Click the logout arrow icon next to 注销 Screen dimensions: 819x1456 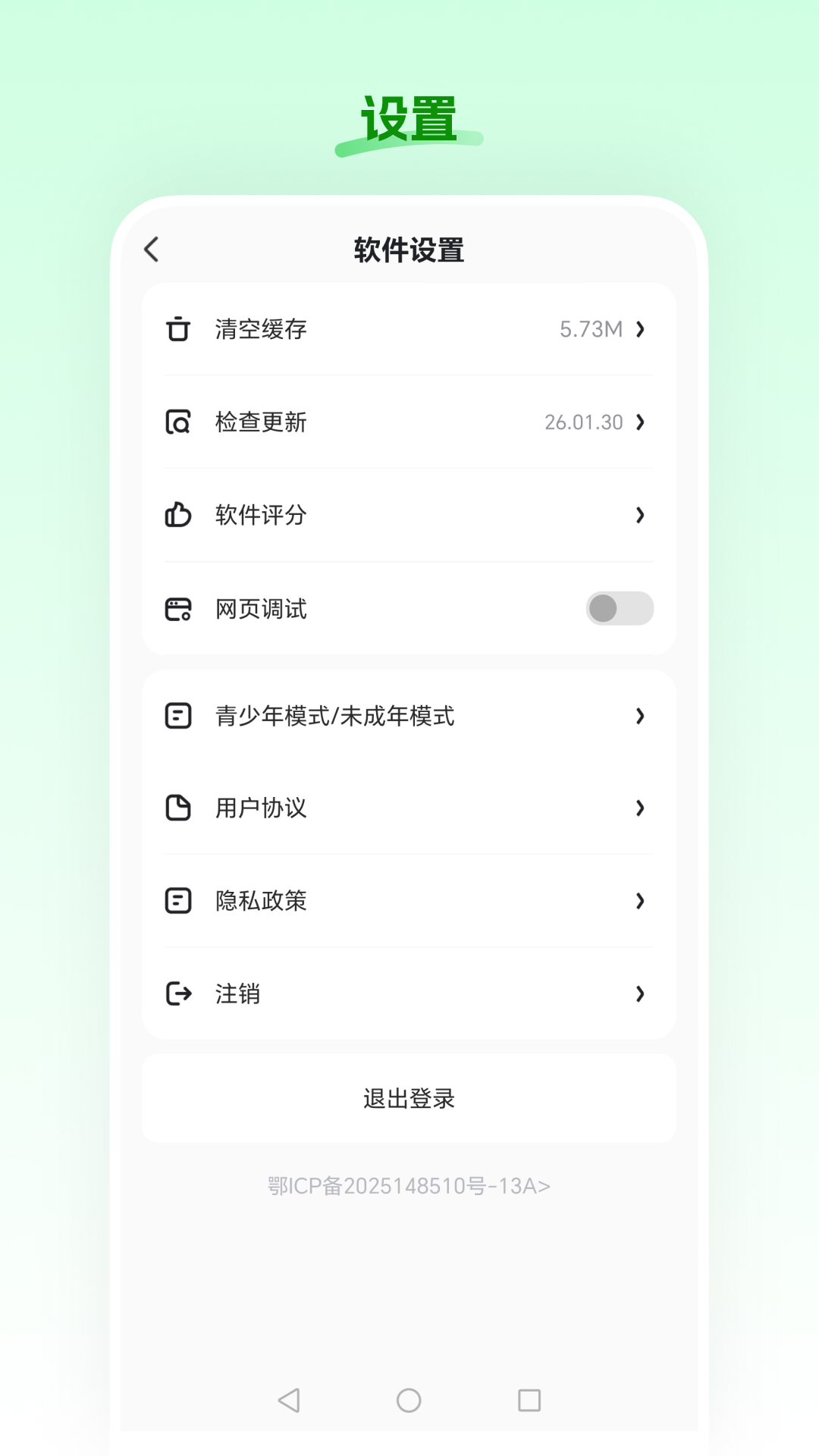click(177, 994)
